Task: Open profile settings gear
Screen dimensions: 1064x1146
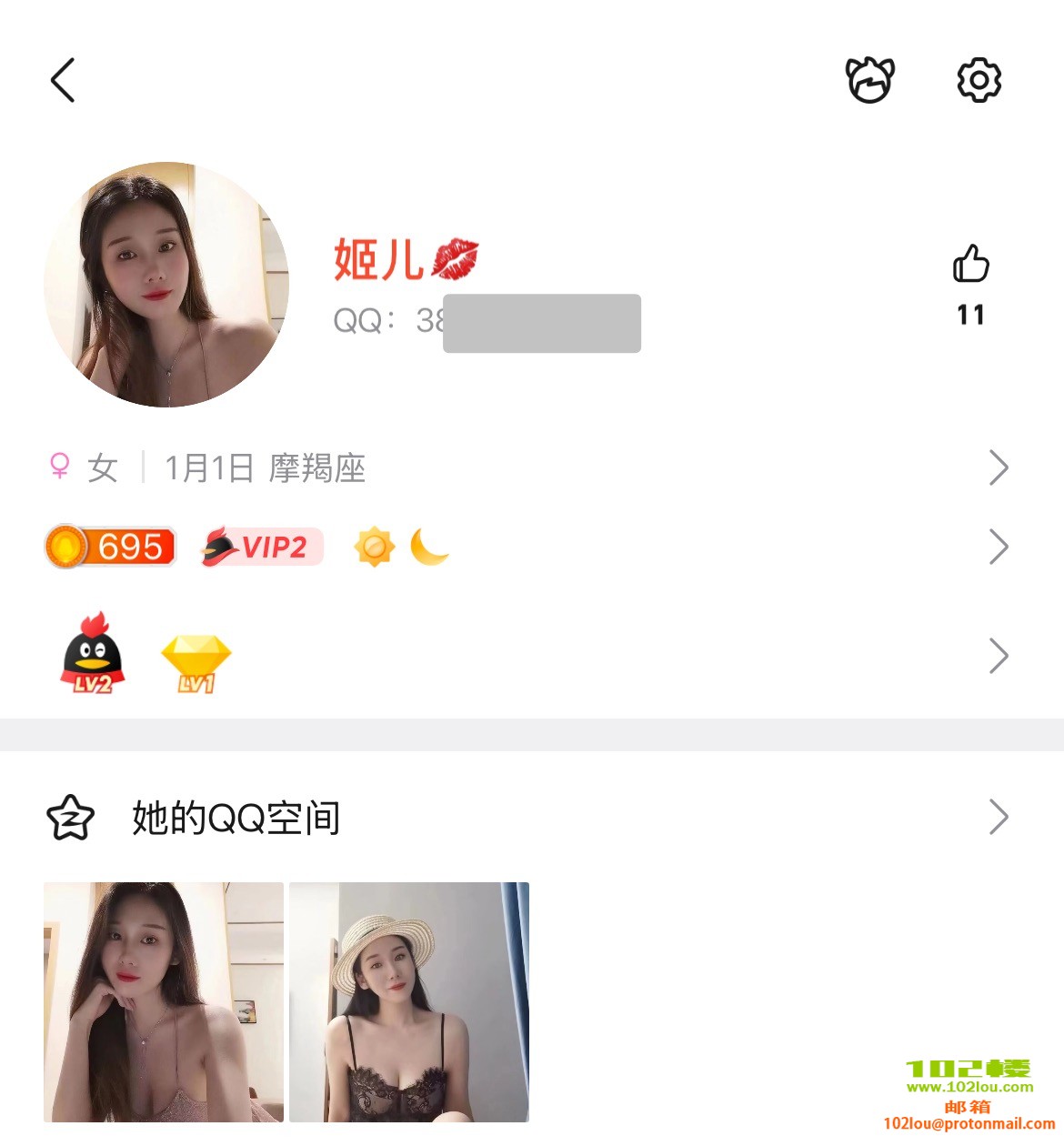Action: 979,80
